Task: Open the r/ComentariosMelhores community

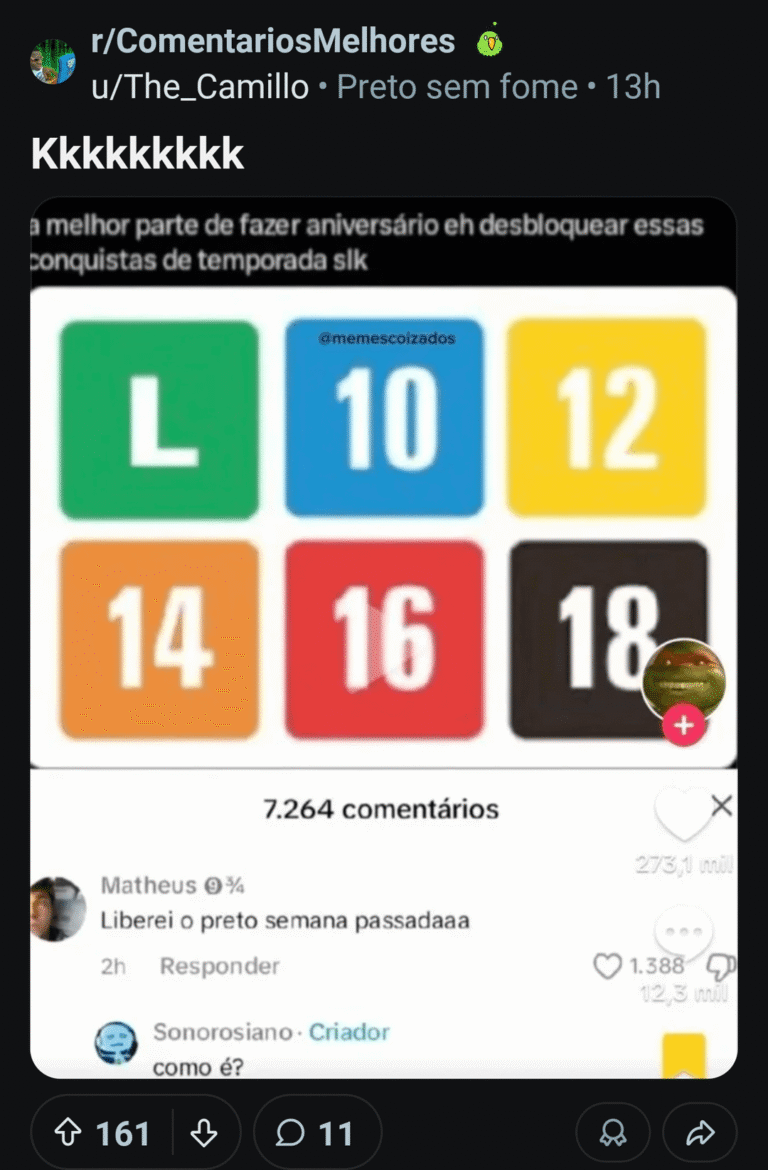Action: click(x=272, y=42)
